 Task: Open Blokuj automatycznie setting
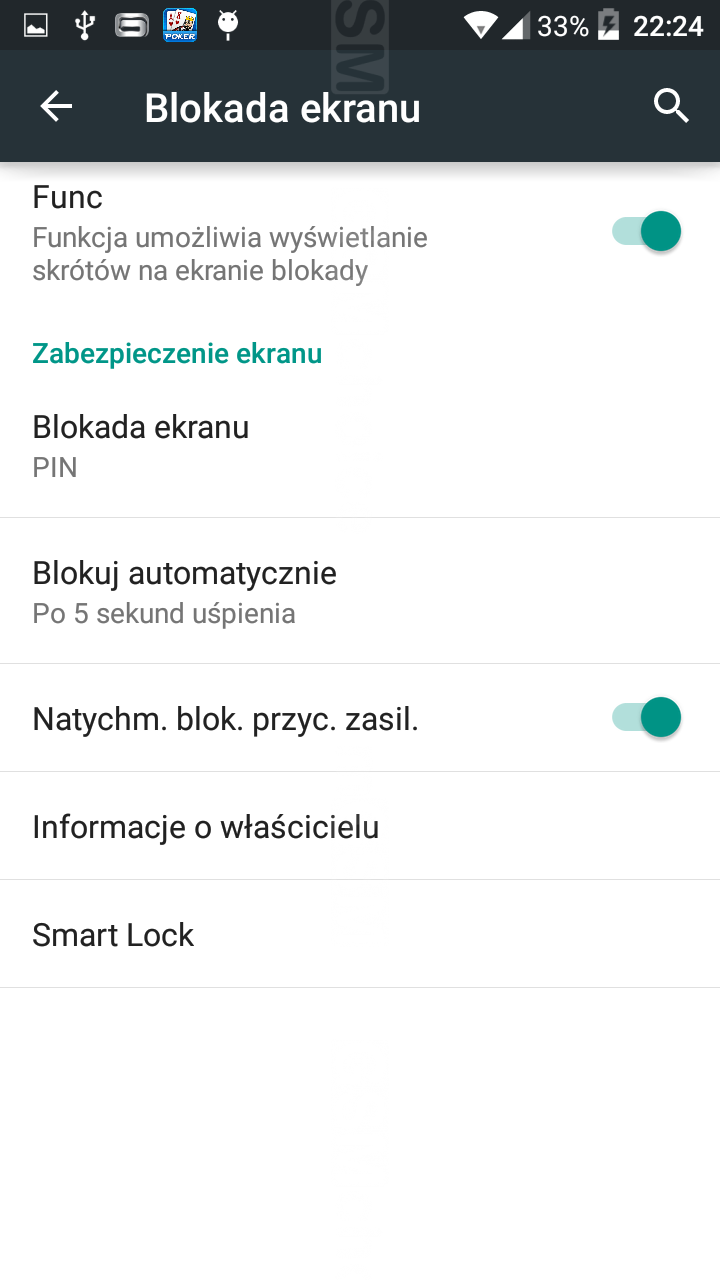(x=360, y=591)
